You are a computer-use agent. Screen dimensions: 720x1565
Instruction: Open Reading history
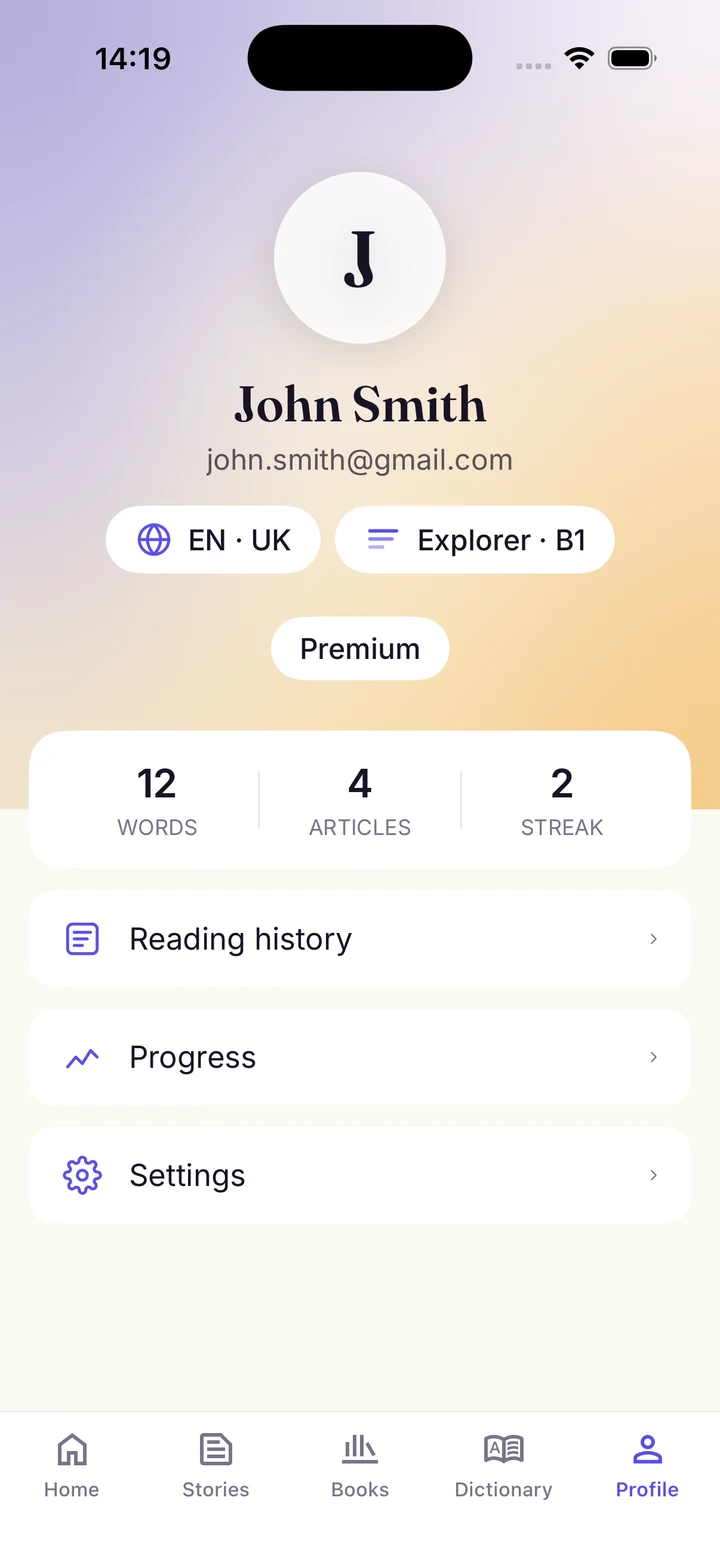(360, 939)
